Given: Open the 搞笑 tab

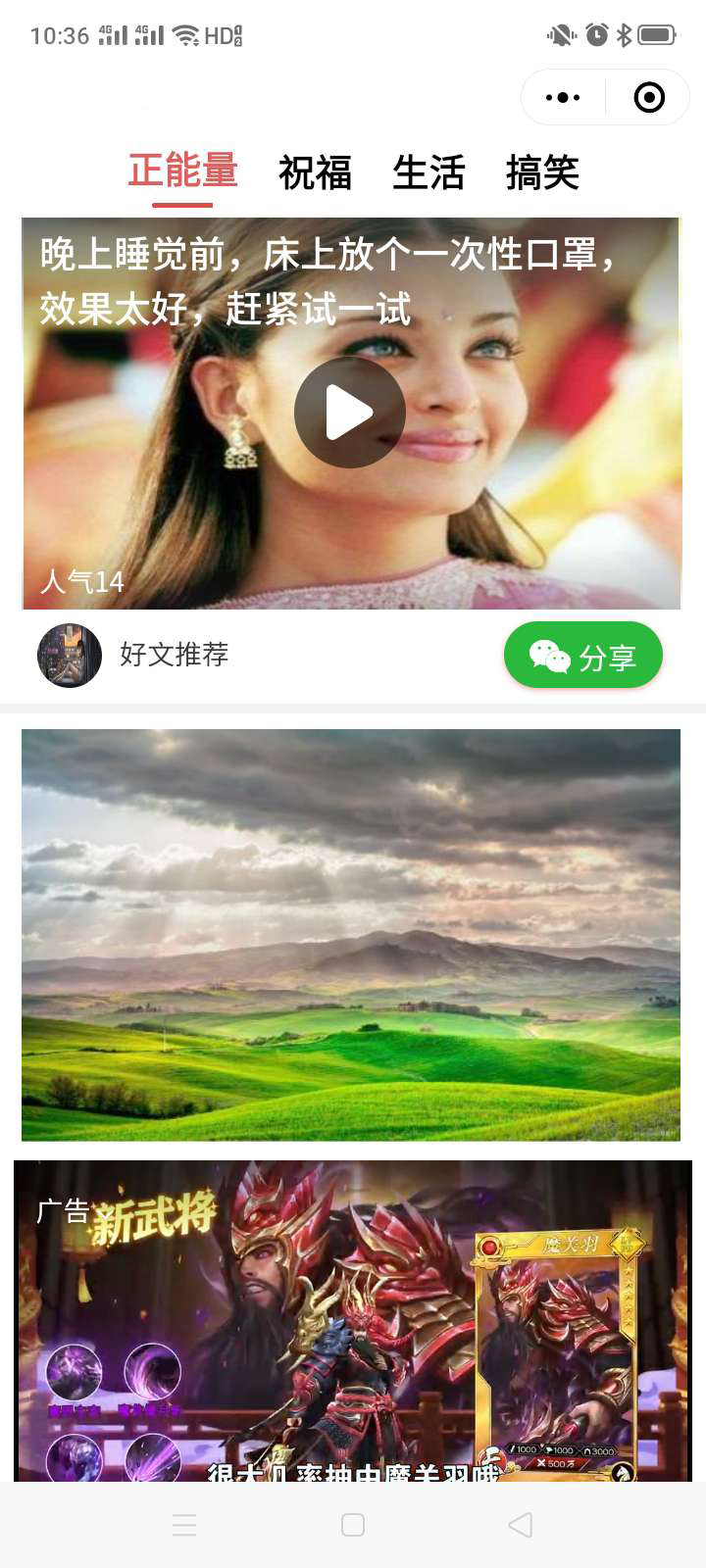Looking at the screenshot, I should coord(542,173).
